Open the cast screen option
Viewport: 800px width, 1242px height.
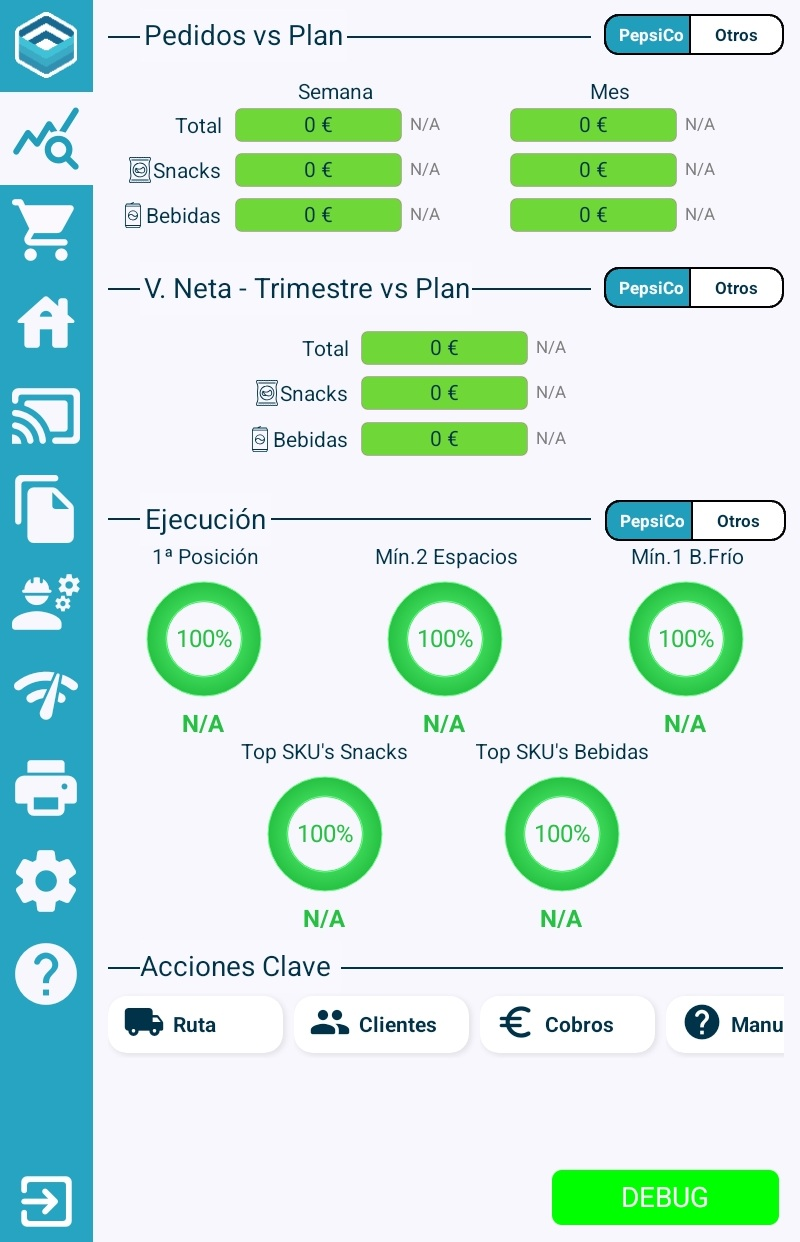(x=45, y=416)
